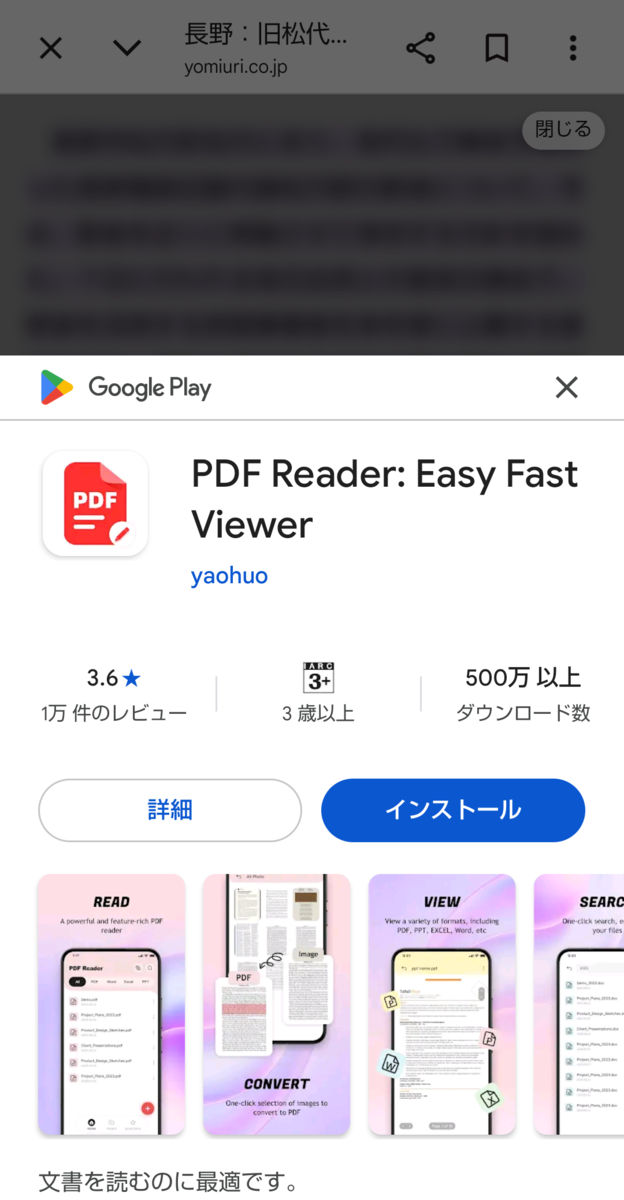Close the browser tab with X
Viewport: 624px width, 1200px height.
pyautogui.click(x=50, y=48)
